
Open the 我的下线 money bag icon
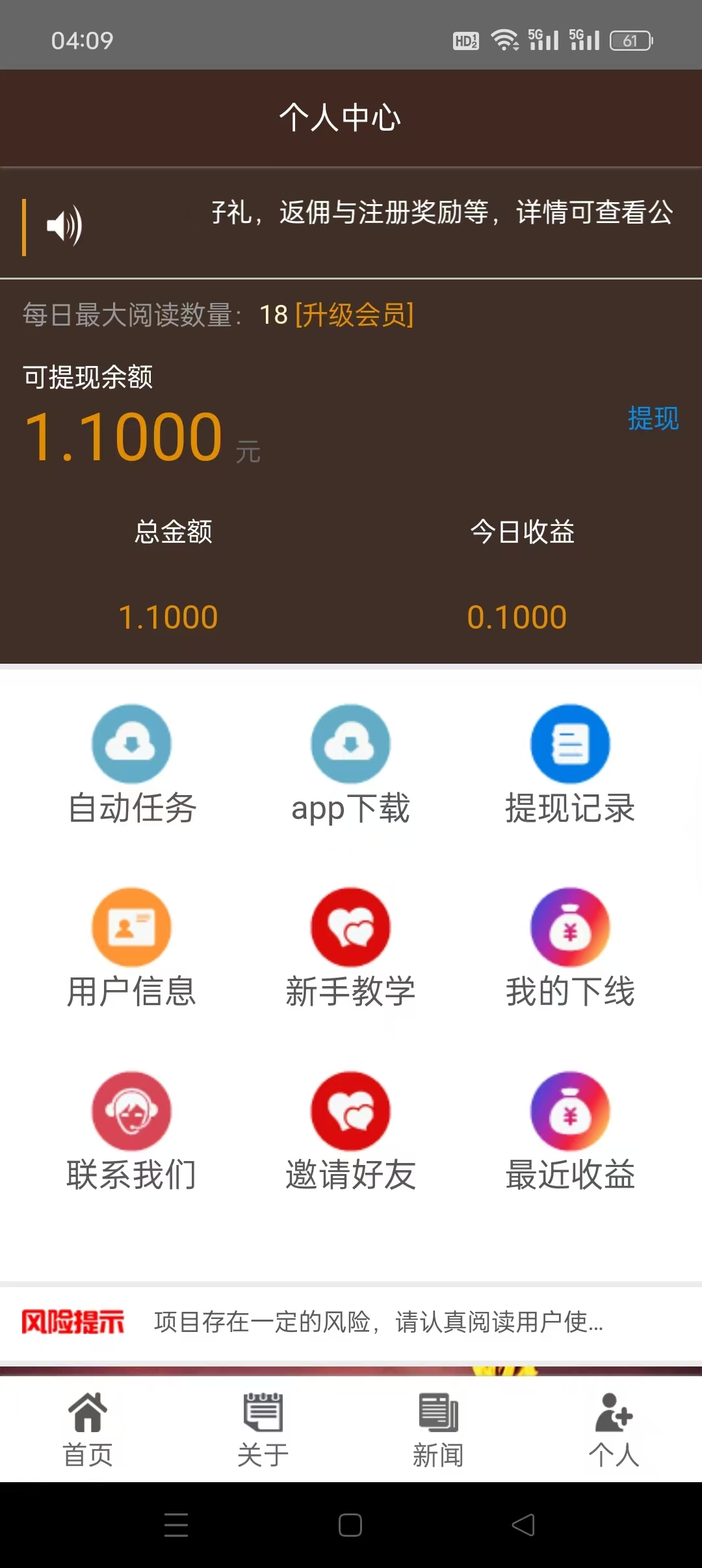pos(570,928)
